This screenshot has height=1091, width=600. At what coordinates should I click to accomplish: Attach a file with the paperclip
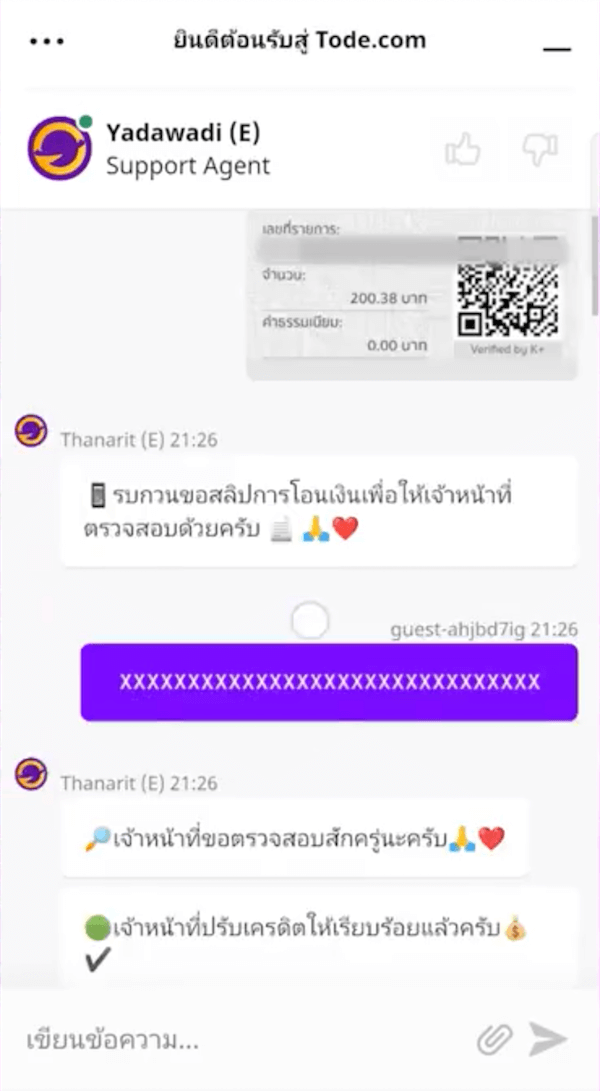494,1040
